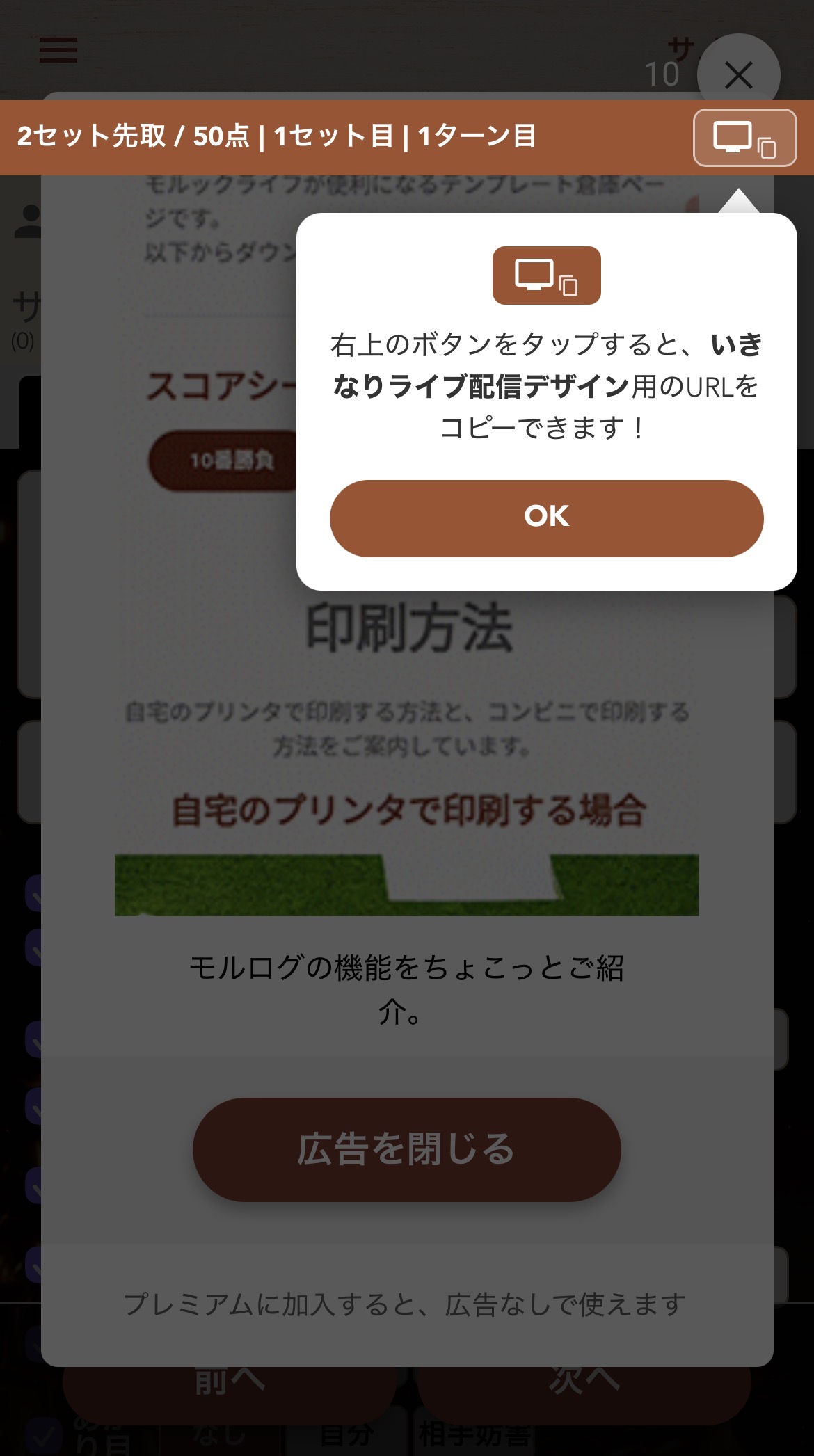The image size is (814, 1456).
Task: Tap 広告を閉じる to close the advertisement
Action: [407, 1149]
